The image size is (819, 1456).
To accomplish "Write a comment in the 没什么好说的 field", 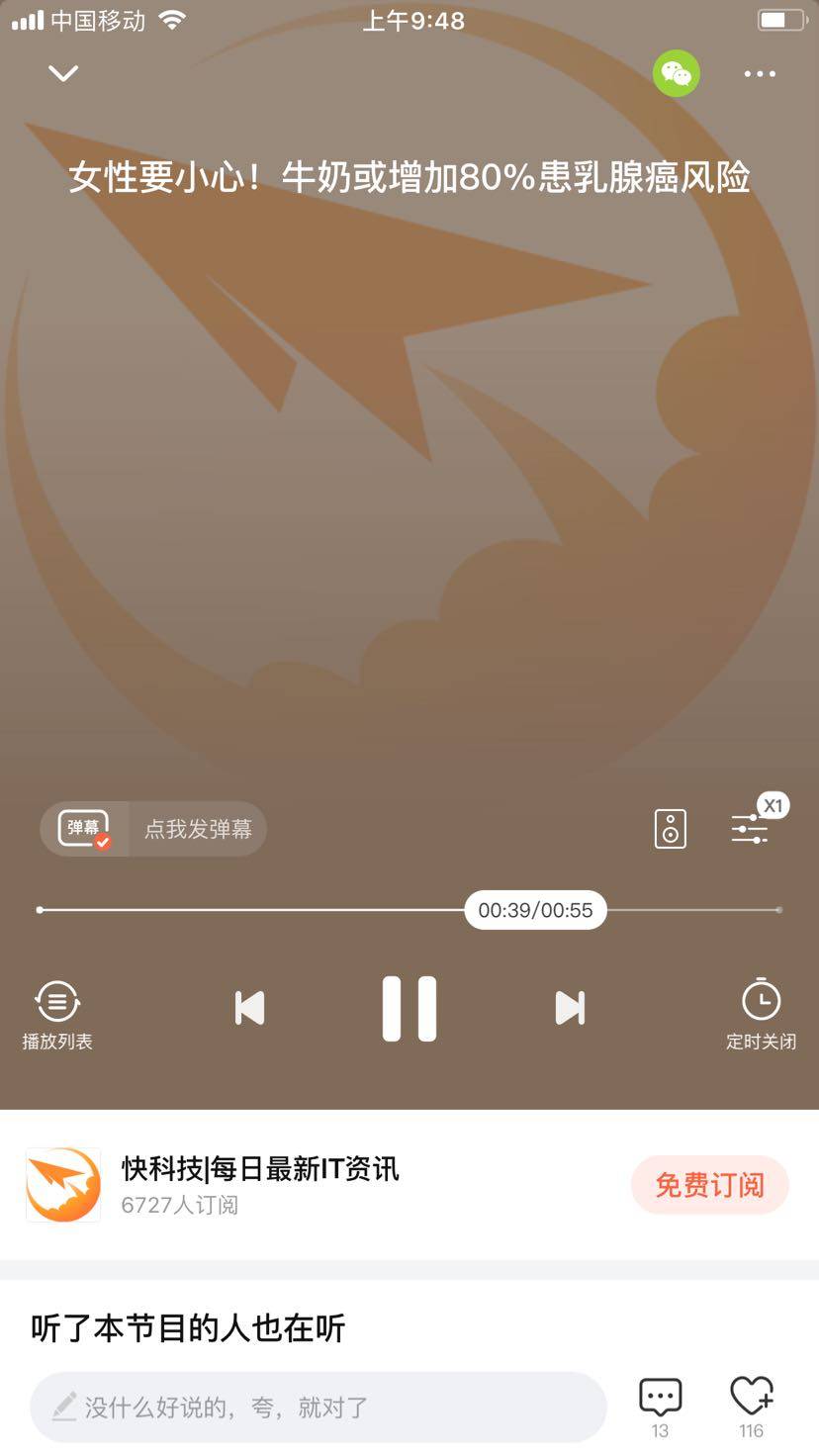I will (318, 1407).
